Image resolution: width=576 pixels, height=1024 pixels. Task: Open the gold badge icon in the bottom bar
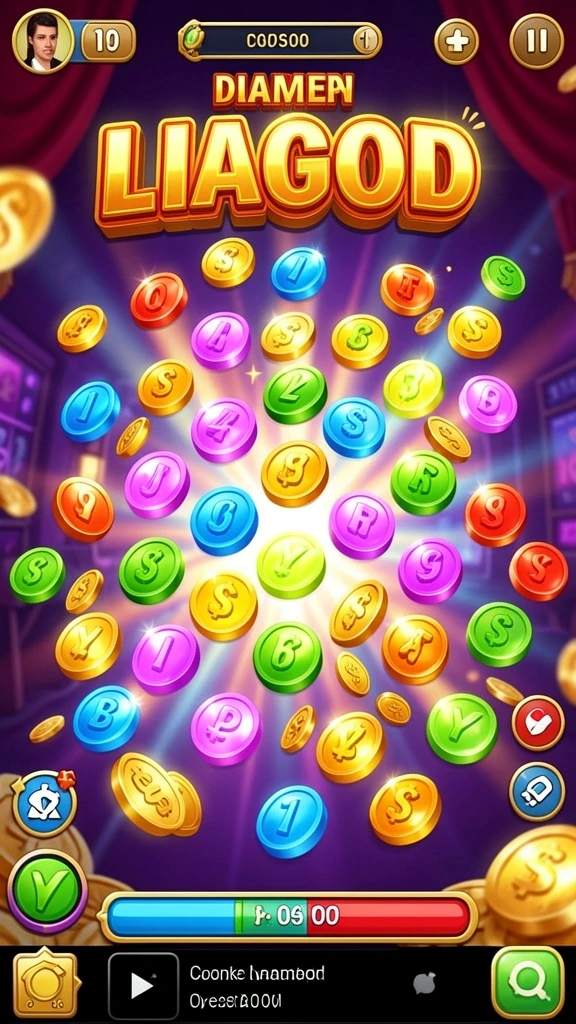pos(46,984)
